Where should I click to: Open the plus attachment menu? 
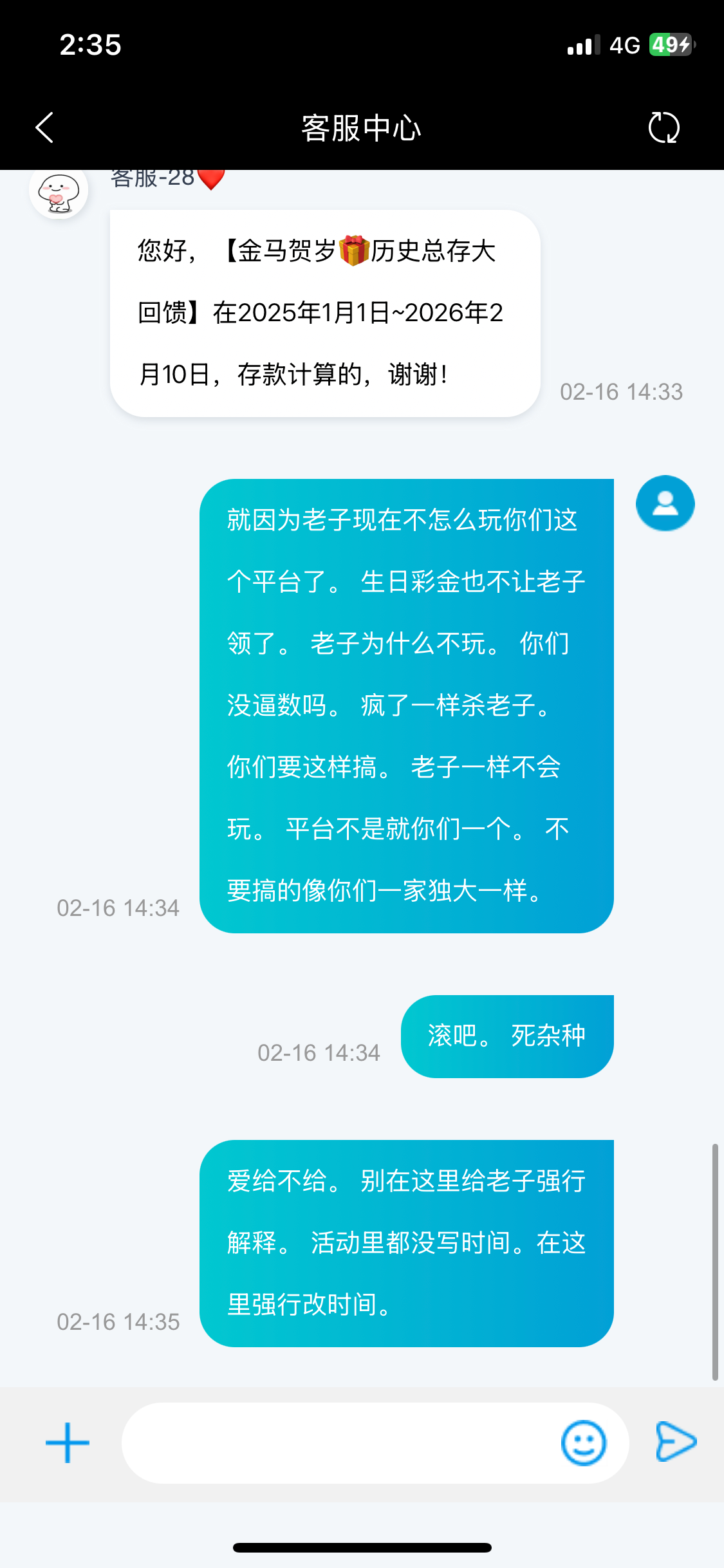coord(68,1442)
